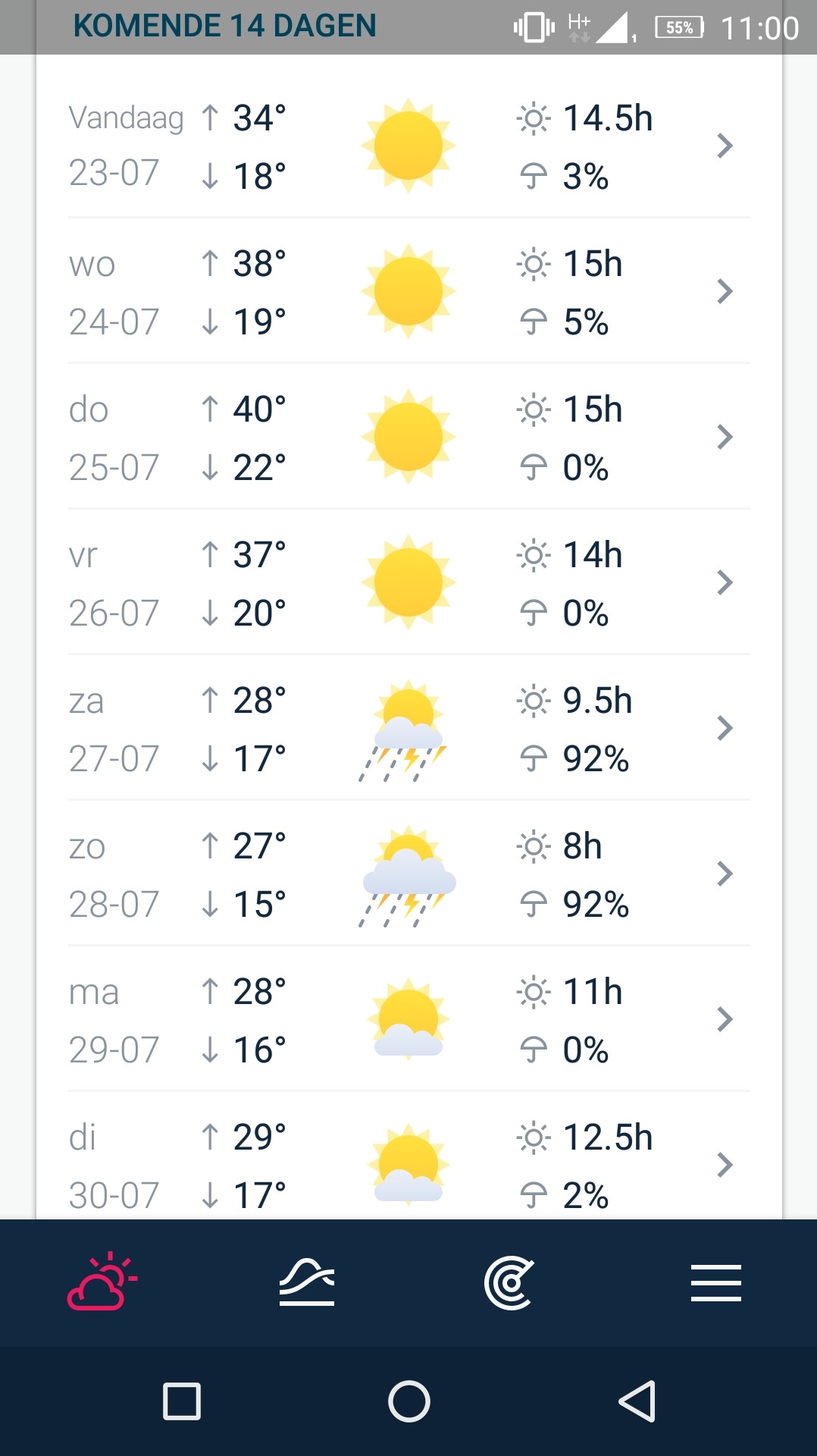View Monday 29-07 forecast details

(409, 1020)
